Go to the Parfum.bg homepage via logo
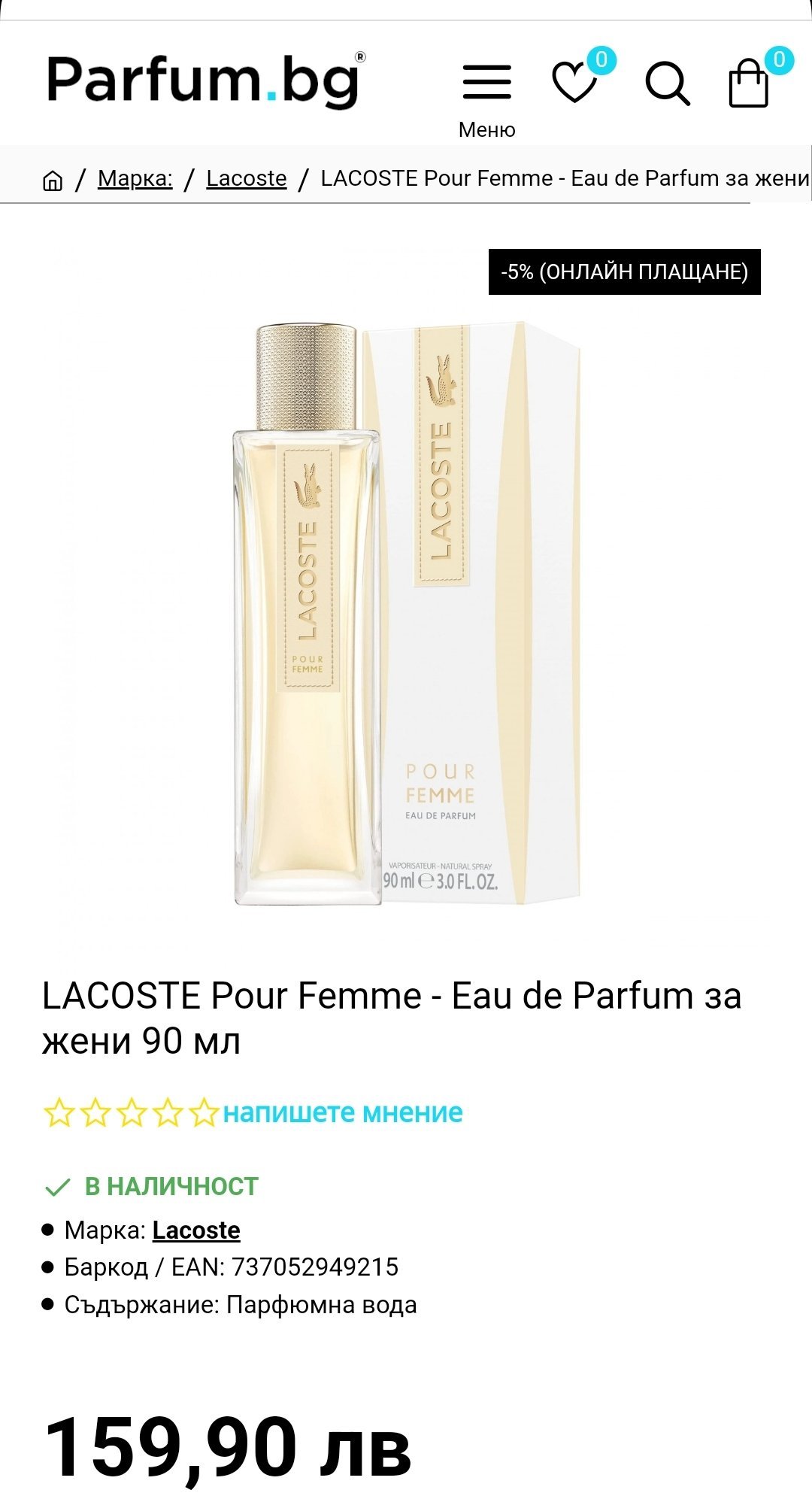 point(205,79)
